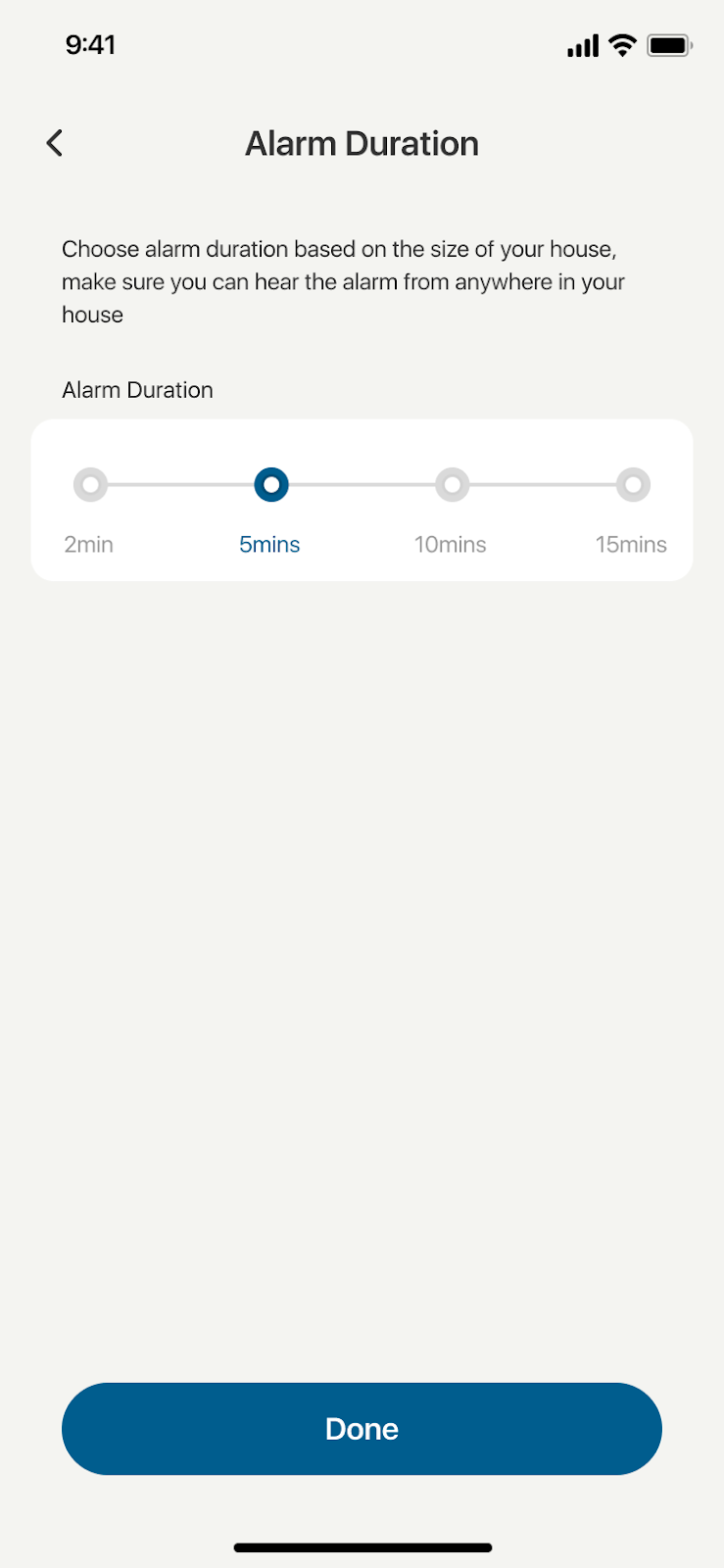The image size is (724, 1568).
Task: Confirm with the Done button
Action: coord(362,1428)
